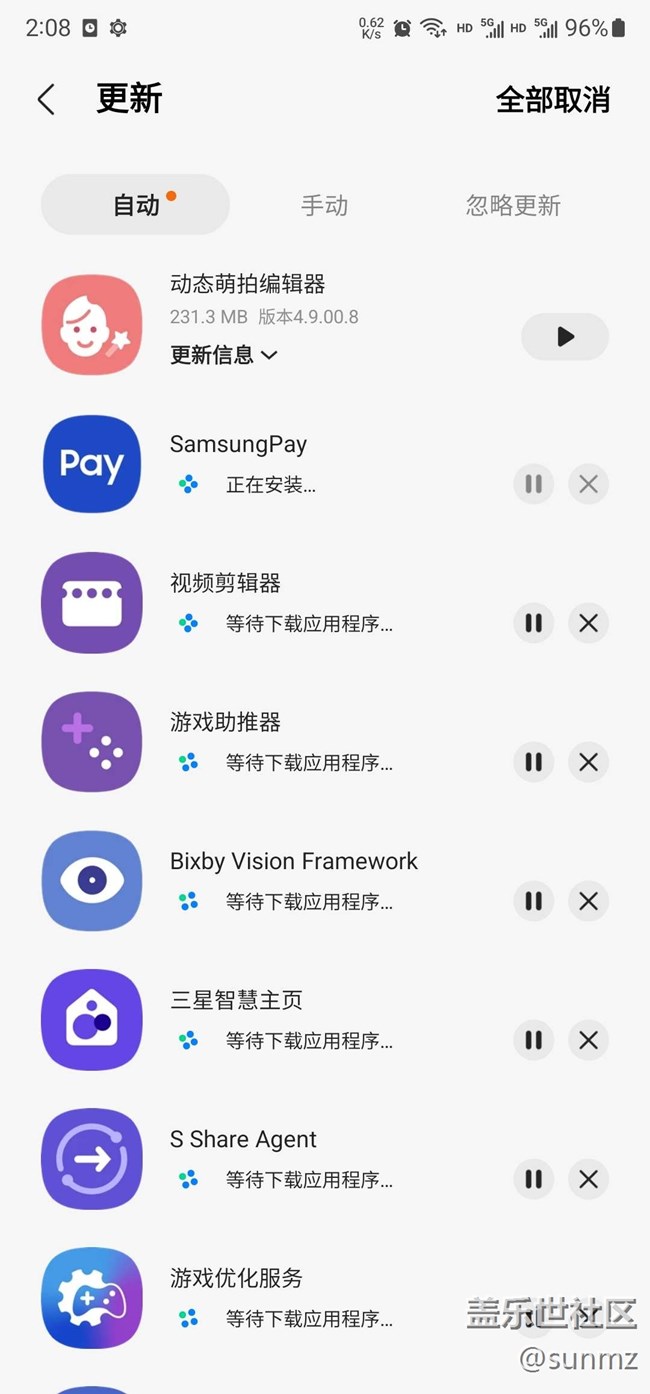Cancel the SamsungPay update
The width and height of the screenshot is (650, 1394).
click(x=588, y=485)
